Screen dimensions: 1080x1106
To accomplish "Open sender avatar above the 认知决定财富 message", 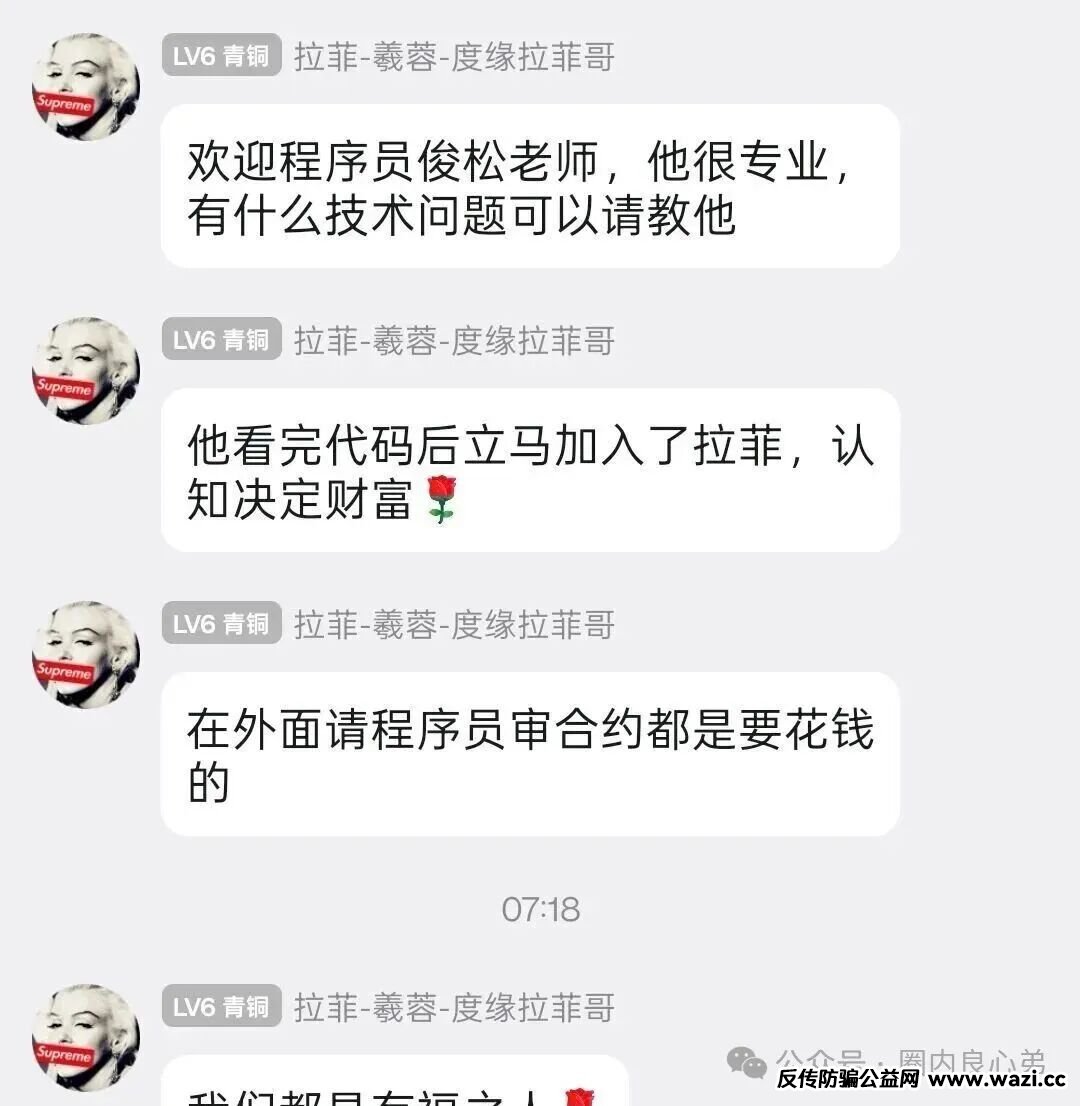I will [85, 371].
